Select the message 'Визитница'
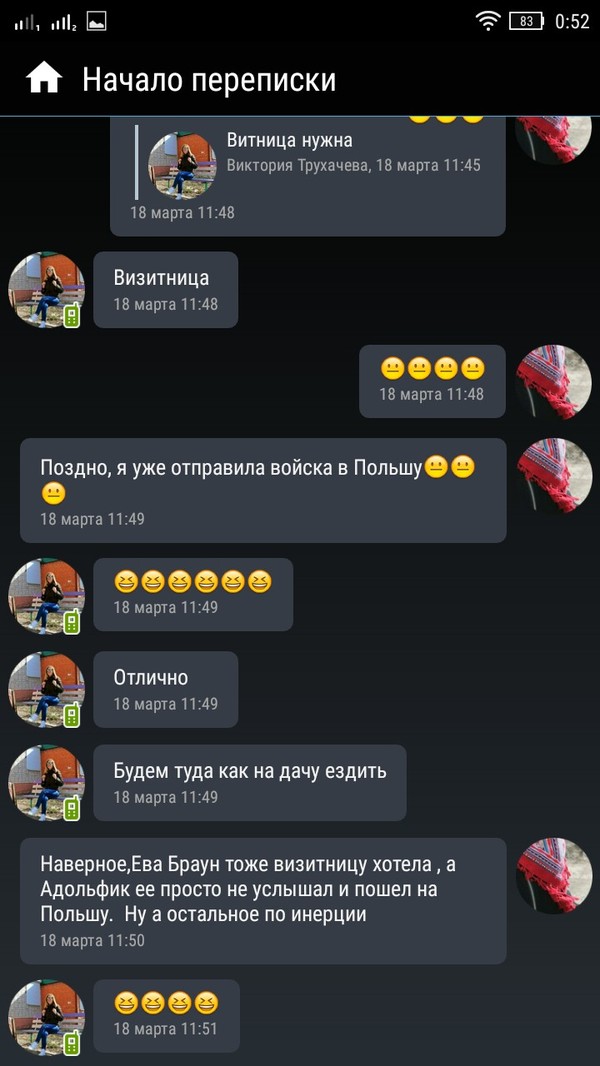Viewport: 600px width, 1066px height. pyautogui.click(x=165, y=289)
